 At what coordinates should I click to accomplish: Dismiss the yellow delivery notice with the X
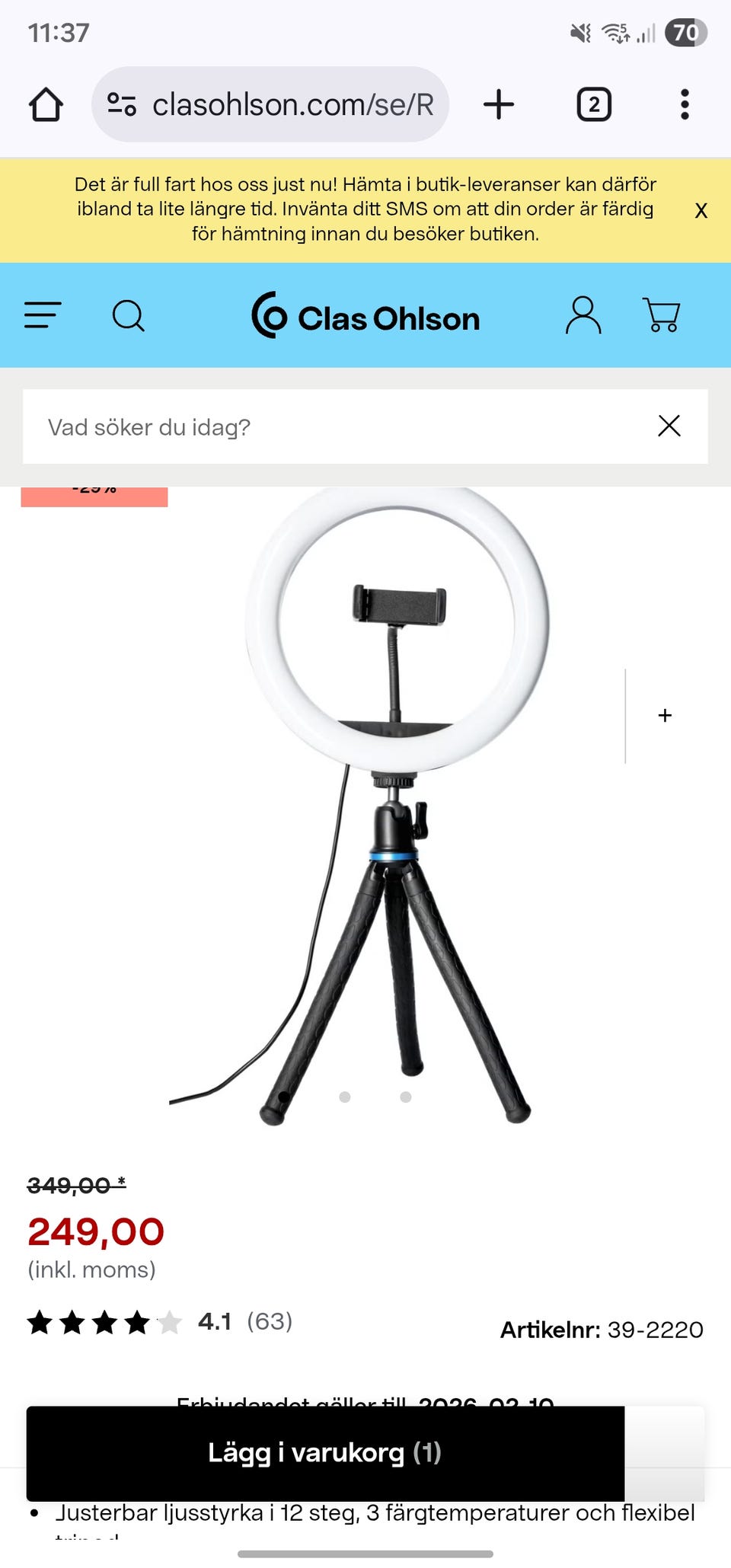click(x=701, y=211)
